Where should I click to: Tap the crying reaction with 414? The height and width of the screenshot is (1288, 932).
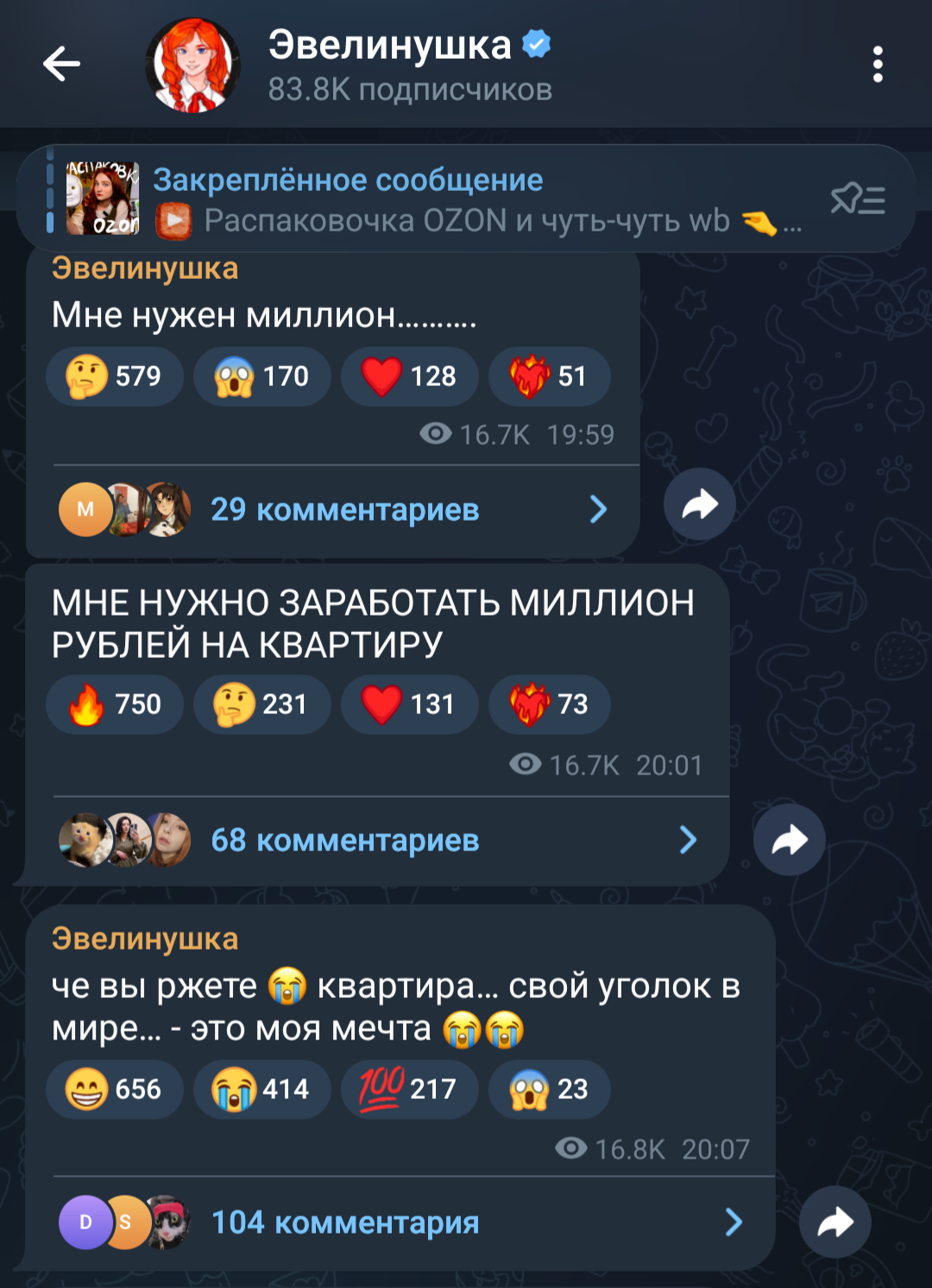261,1089
